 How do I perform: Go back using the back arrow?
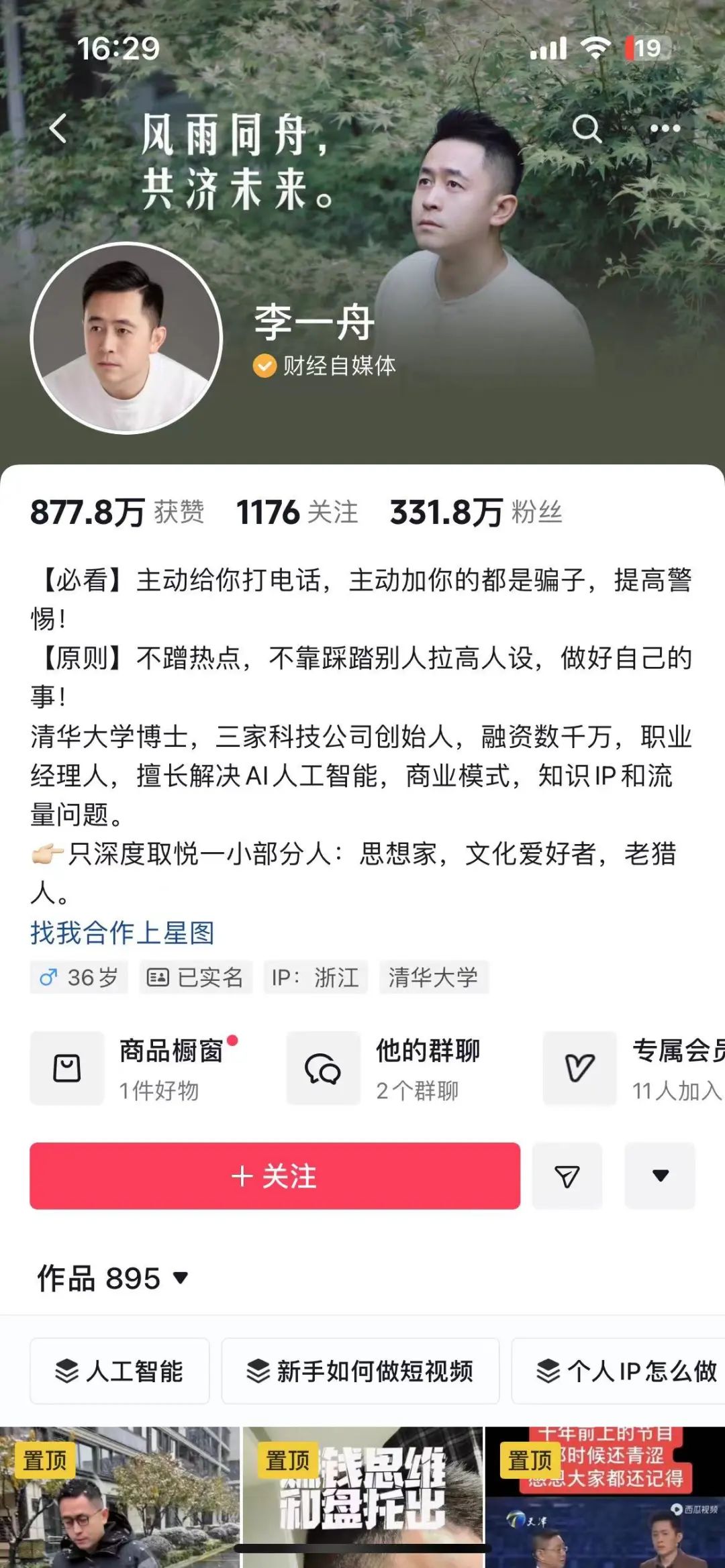(x=58, y=128)
